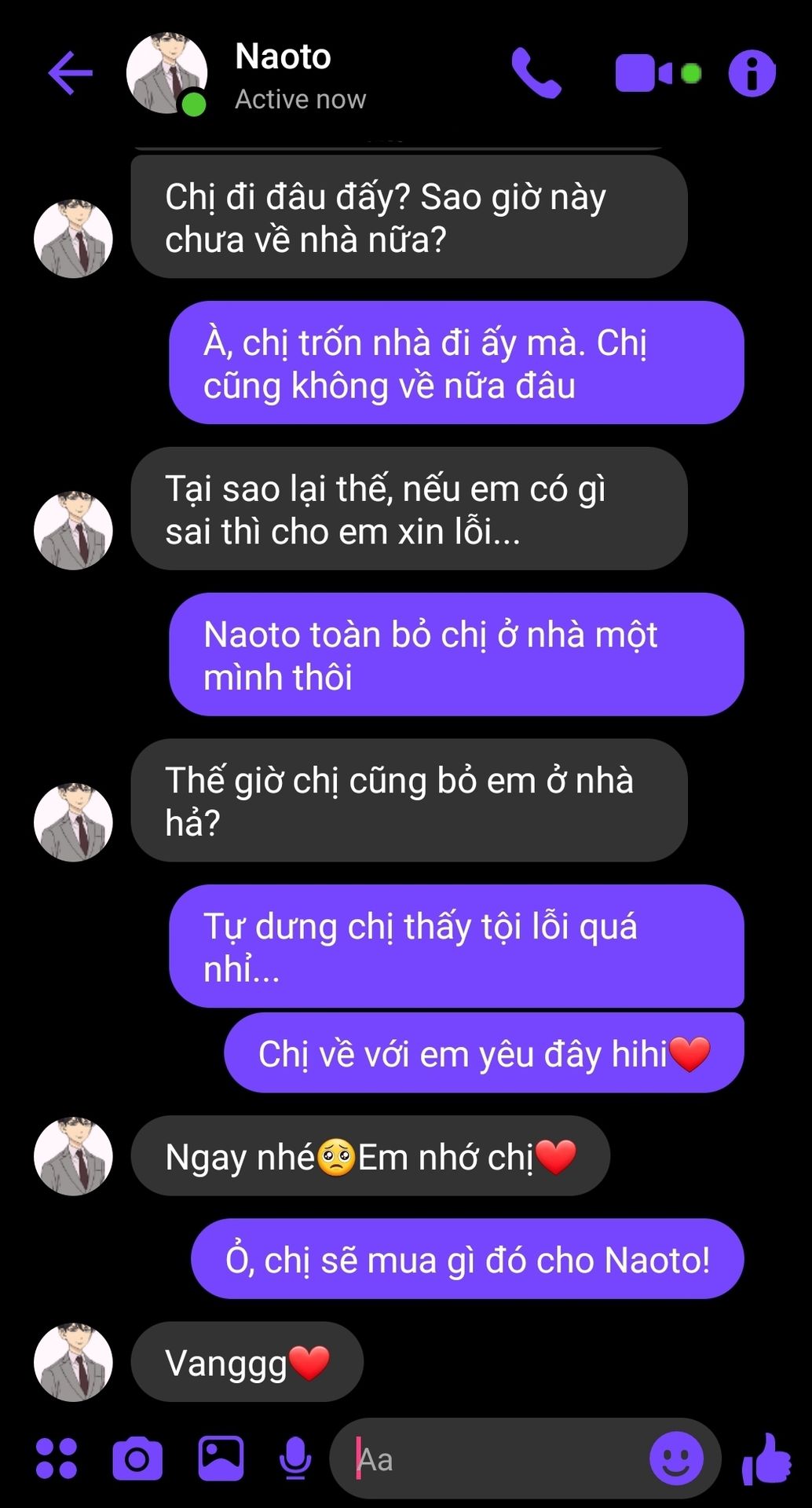Start a video call with Naoto
The height and width of the screenshot is (1508, 812).
(644, 73)
